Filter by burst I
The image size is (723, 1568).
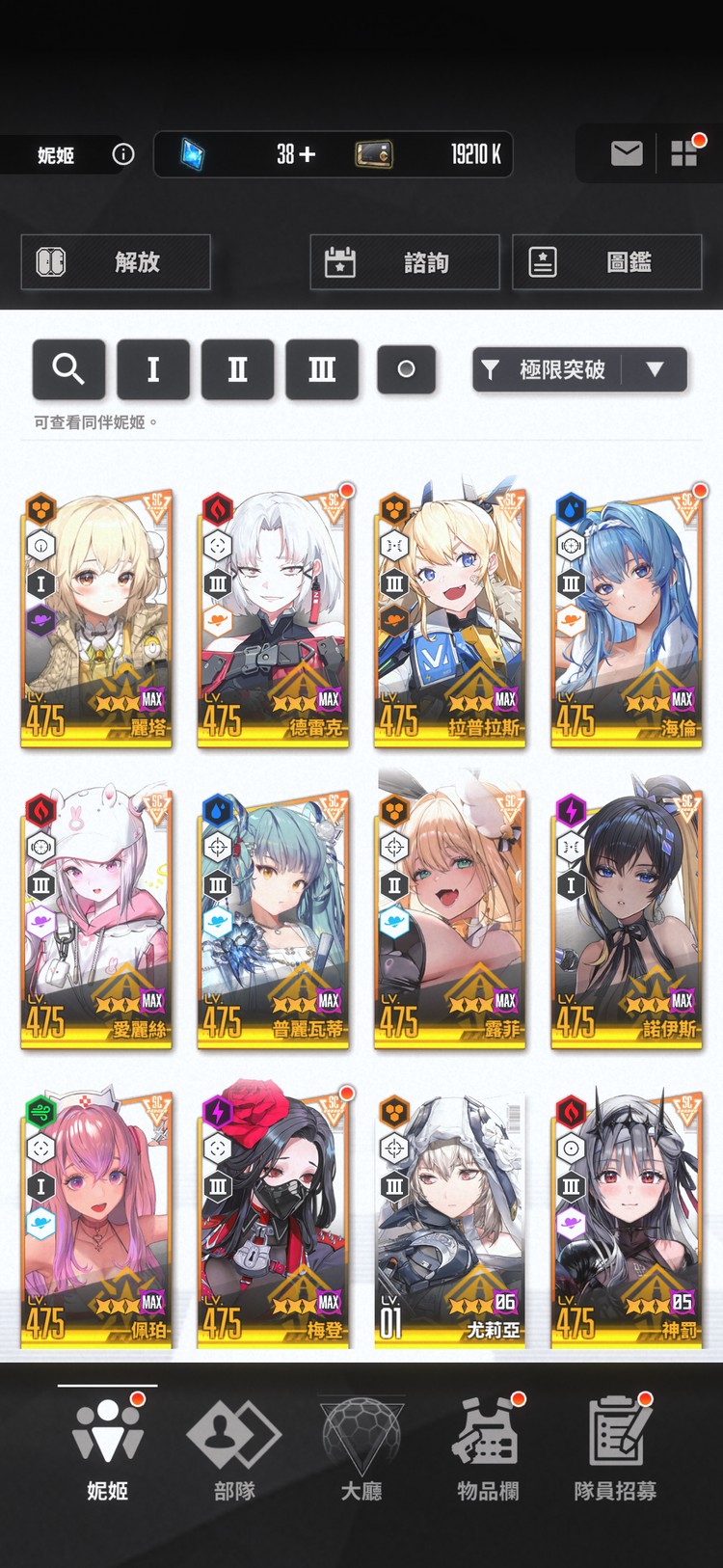[x=152, y=368]
